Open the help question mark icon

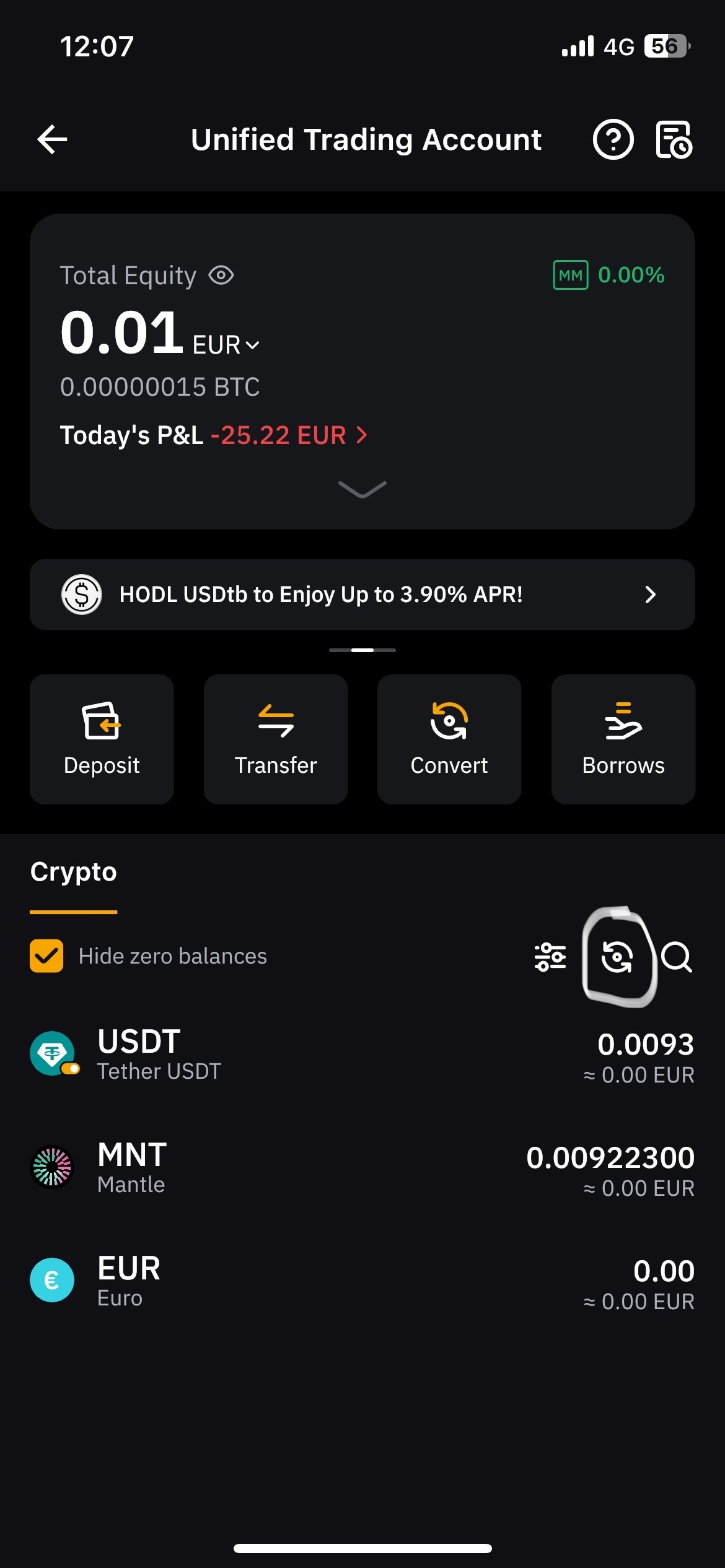click(x=613, y=139)
